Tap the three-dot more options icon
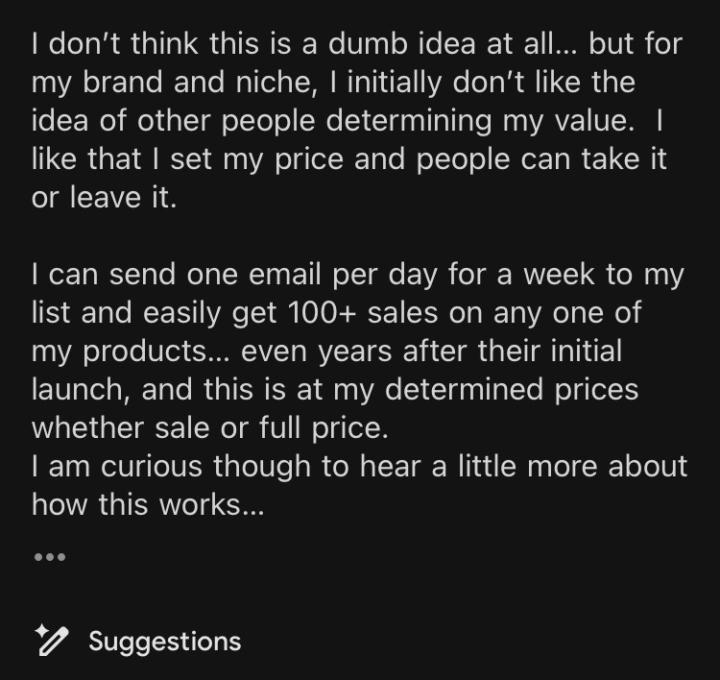This screenshot has width=720, height=680. pos(49,557)
